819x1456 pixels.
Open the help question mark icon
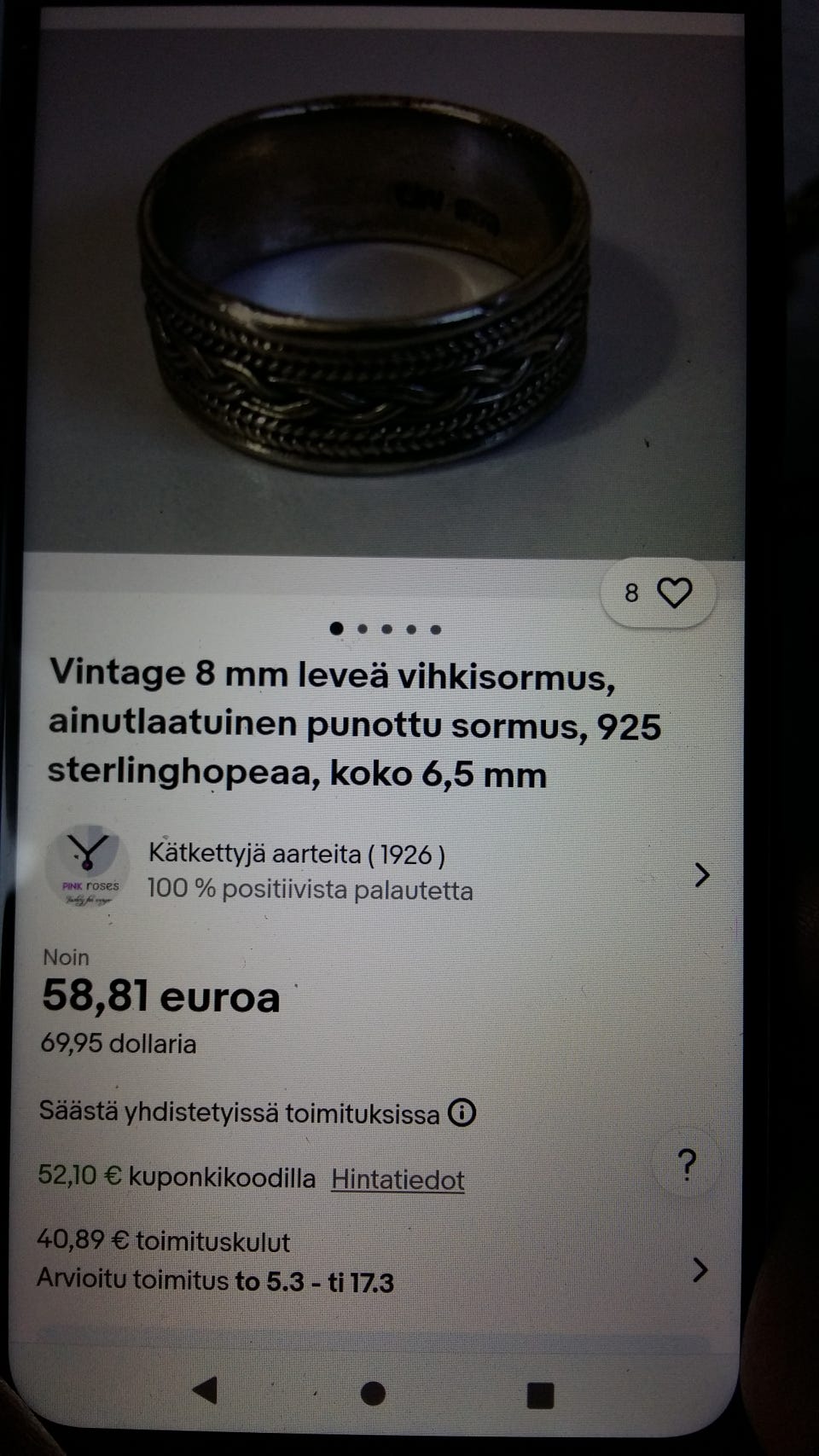[685, 1164]
